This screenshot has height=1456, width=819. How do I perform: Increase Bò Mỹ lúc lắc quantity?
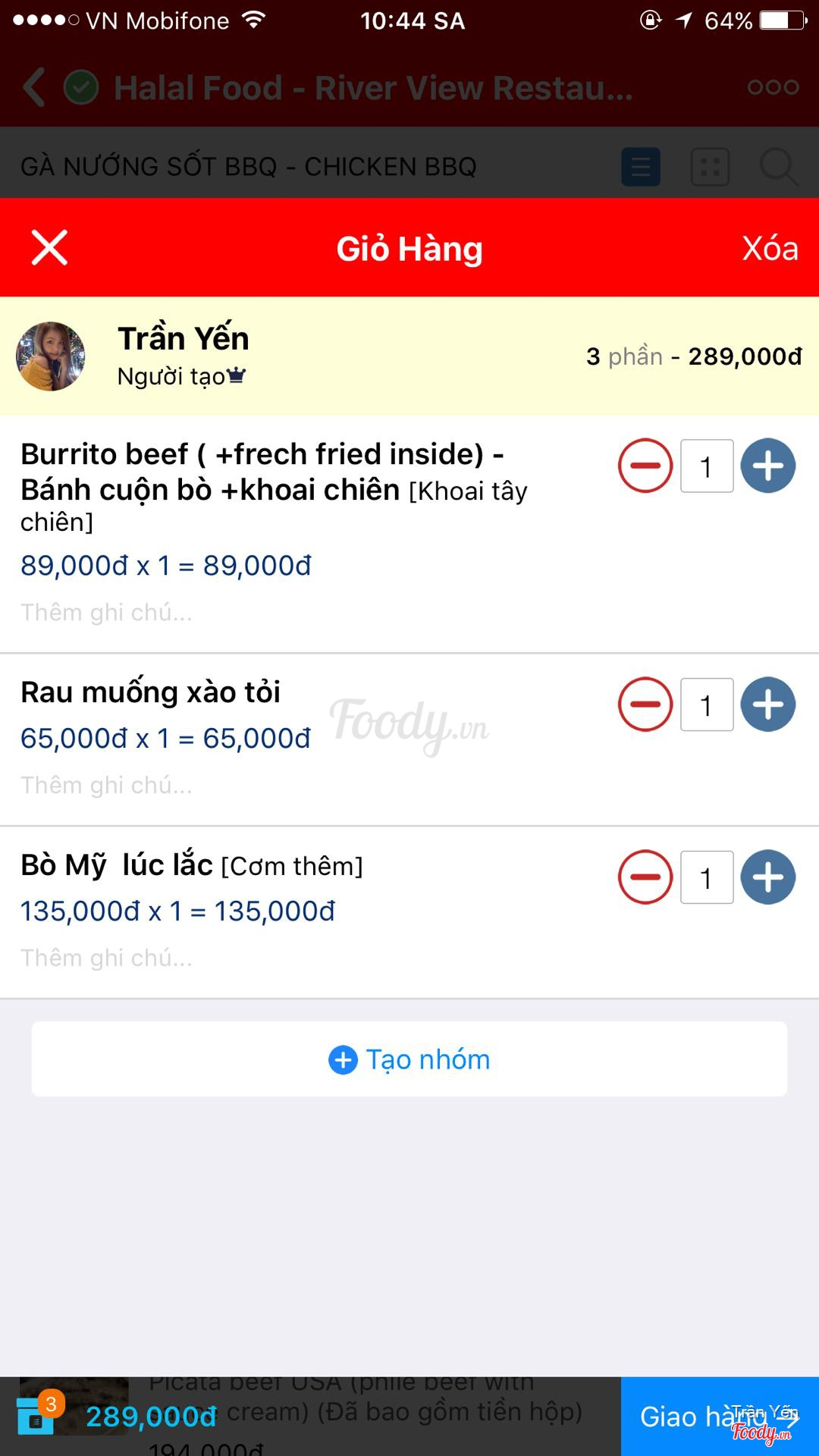coord(767,877)
